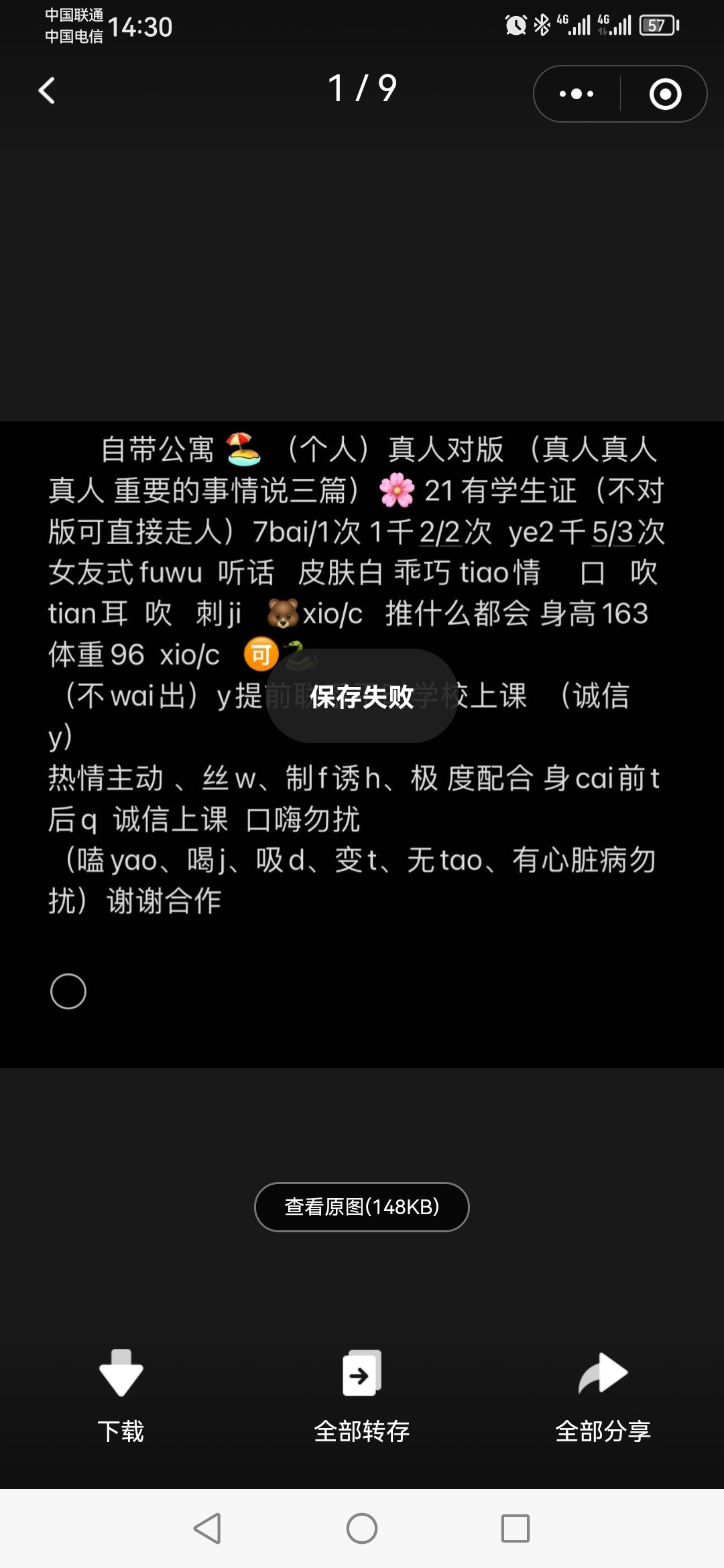
Task: Tap the 全部转存 label text
Action: click(361, 1431)
